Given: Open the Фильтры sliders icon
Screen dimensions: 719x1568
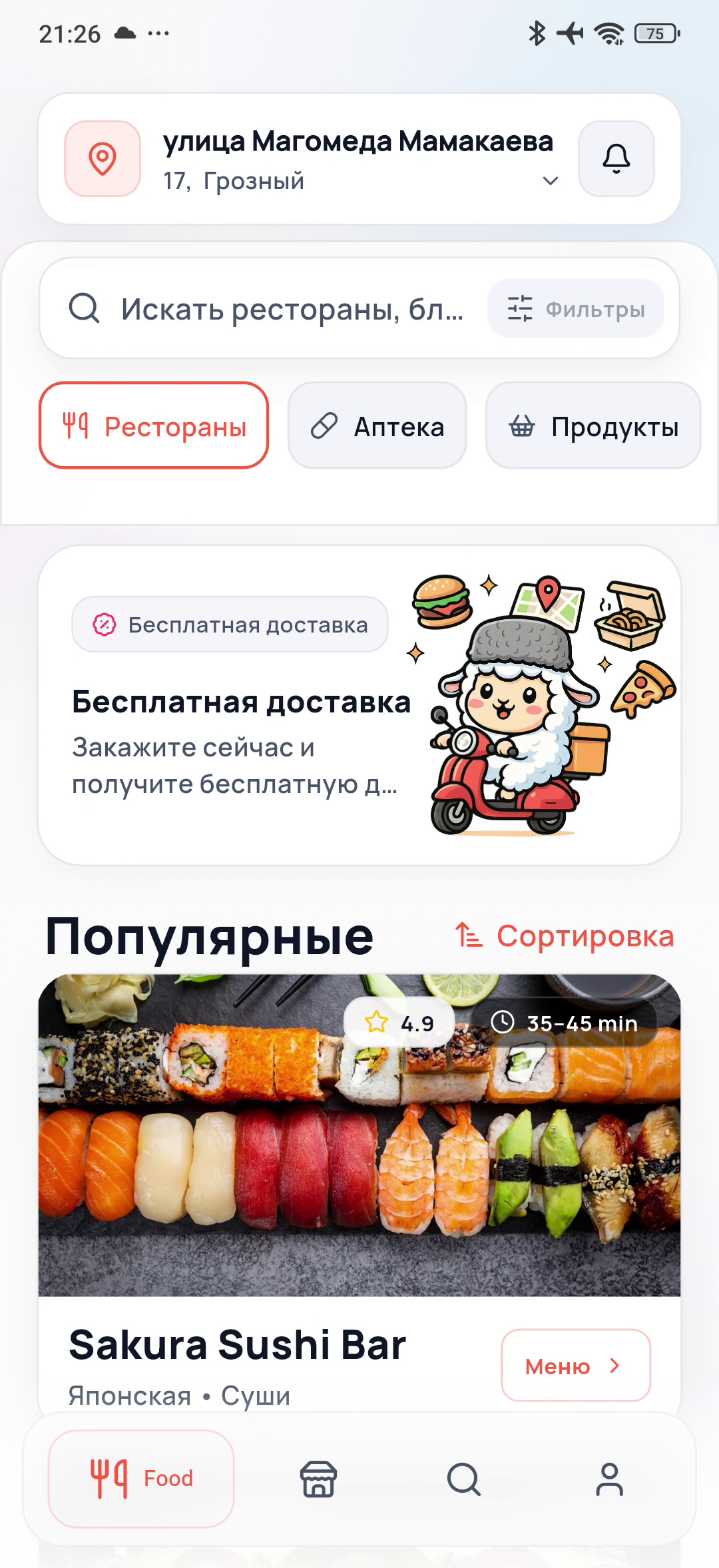Looking at the screenshot, I should (x=521, y=308).
